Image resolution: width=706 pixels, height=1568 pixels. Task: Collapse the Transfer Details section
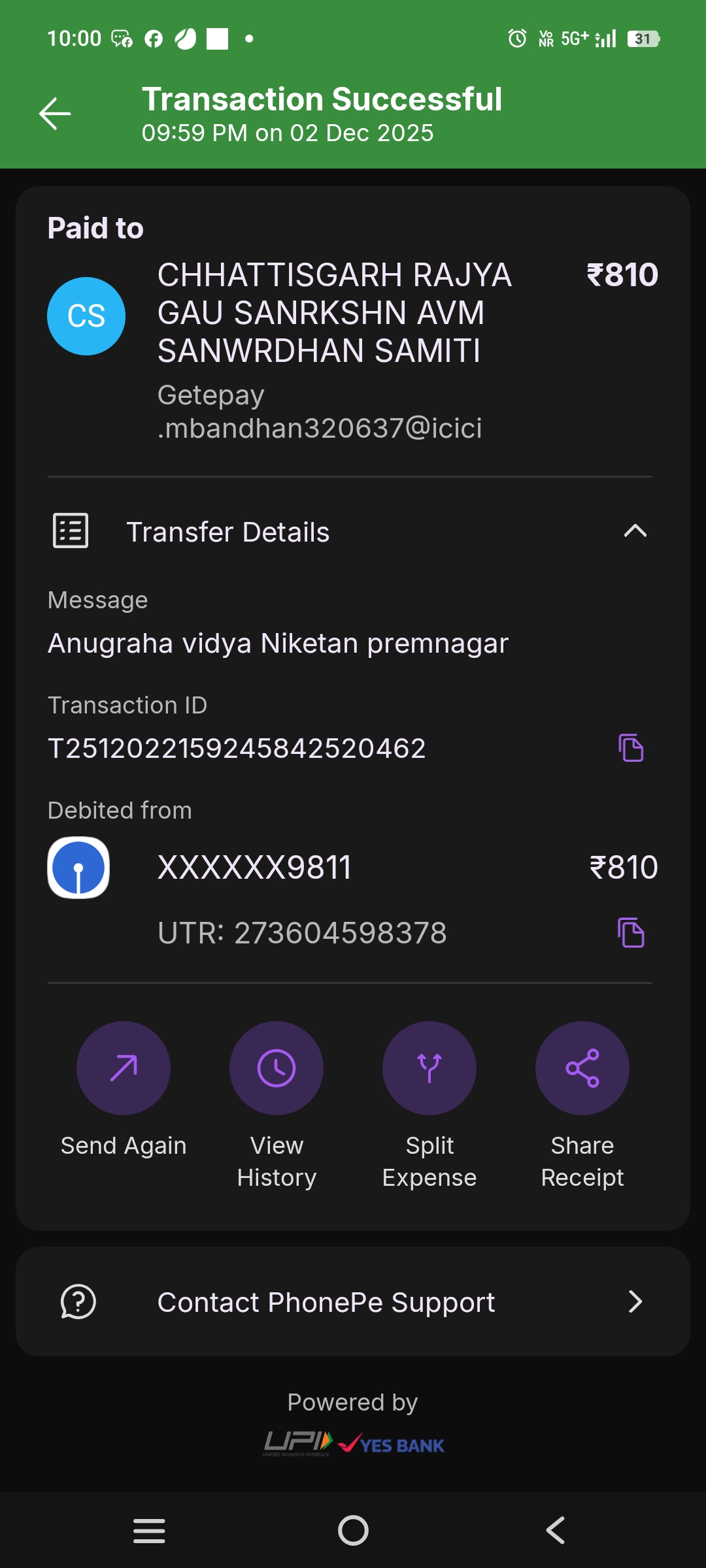[x=635, y=531]
